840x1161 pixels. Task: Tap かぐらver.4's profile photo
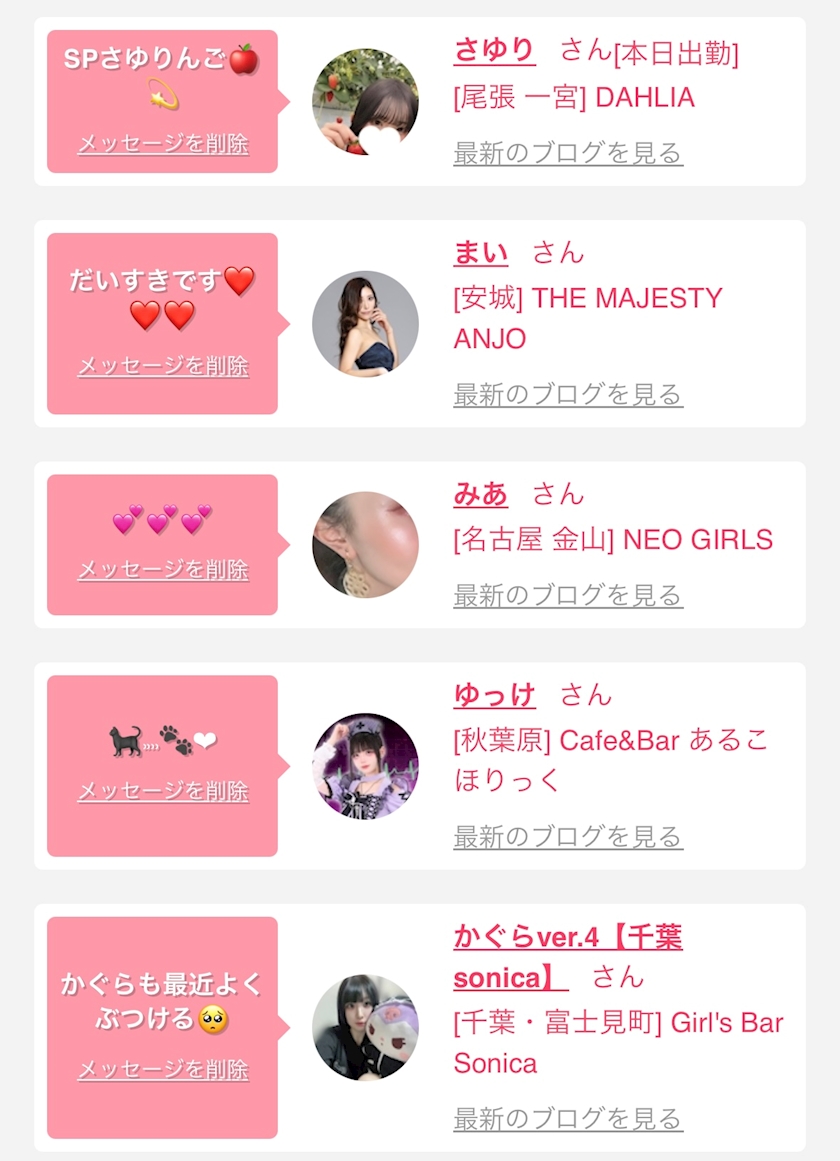tap(365, 1028)
